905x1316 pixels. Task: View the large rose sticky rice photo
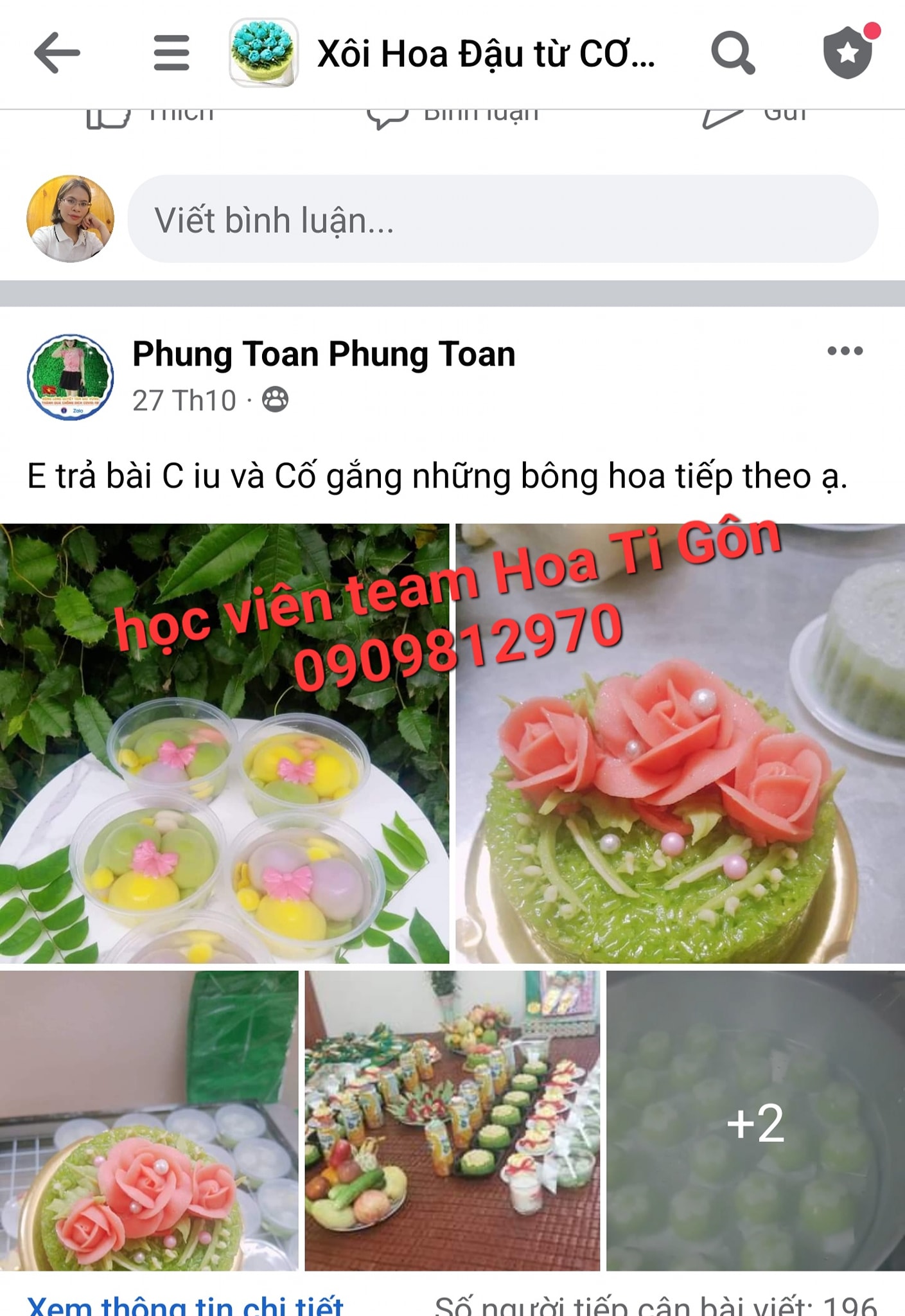coord(680,743)
